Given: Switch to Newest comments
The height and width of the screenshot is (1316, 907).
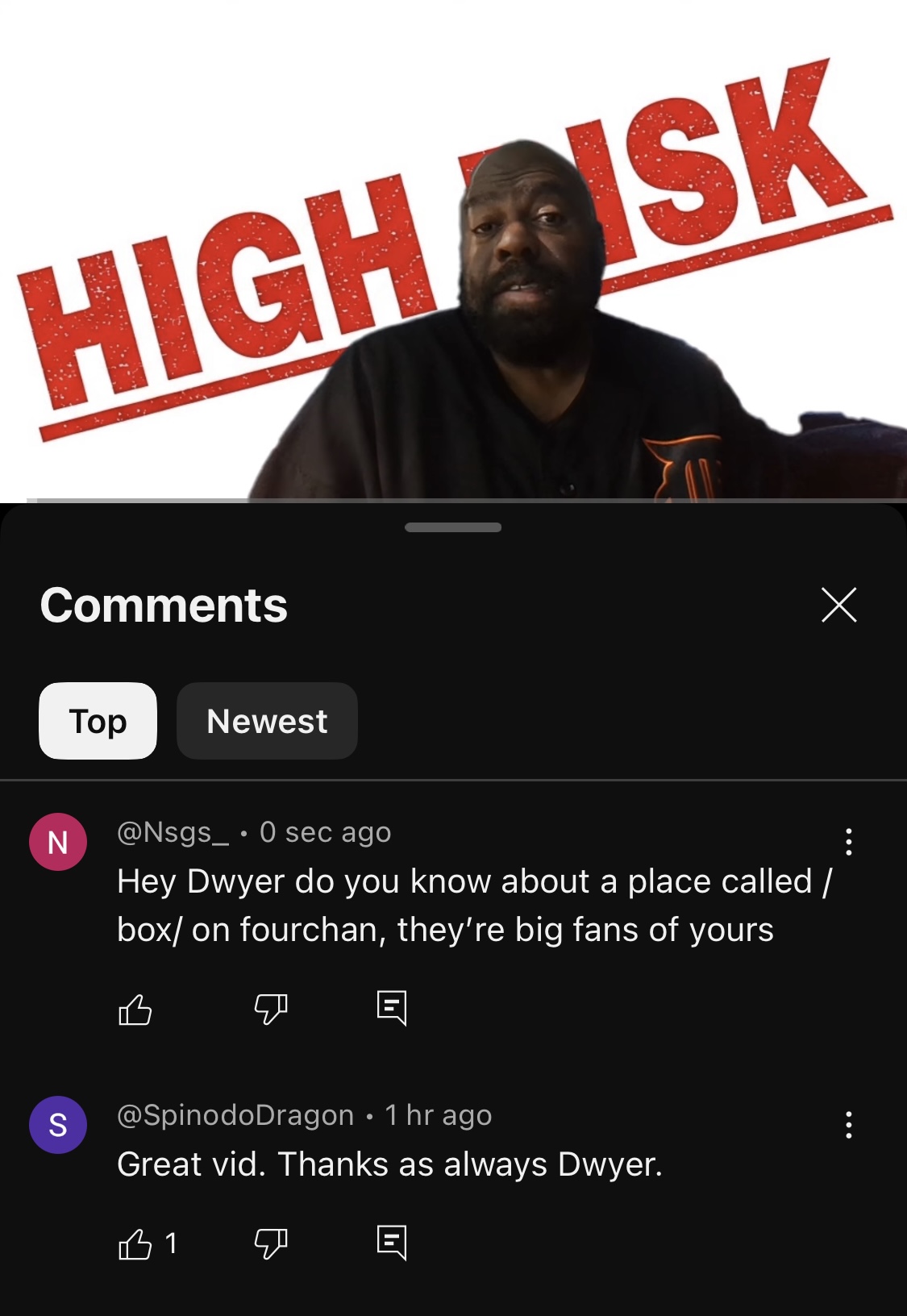Looking at the screenshot, I should click(267, 721).
